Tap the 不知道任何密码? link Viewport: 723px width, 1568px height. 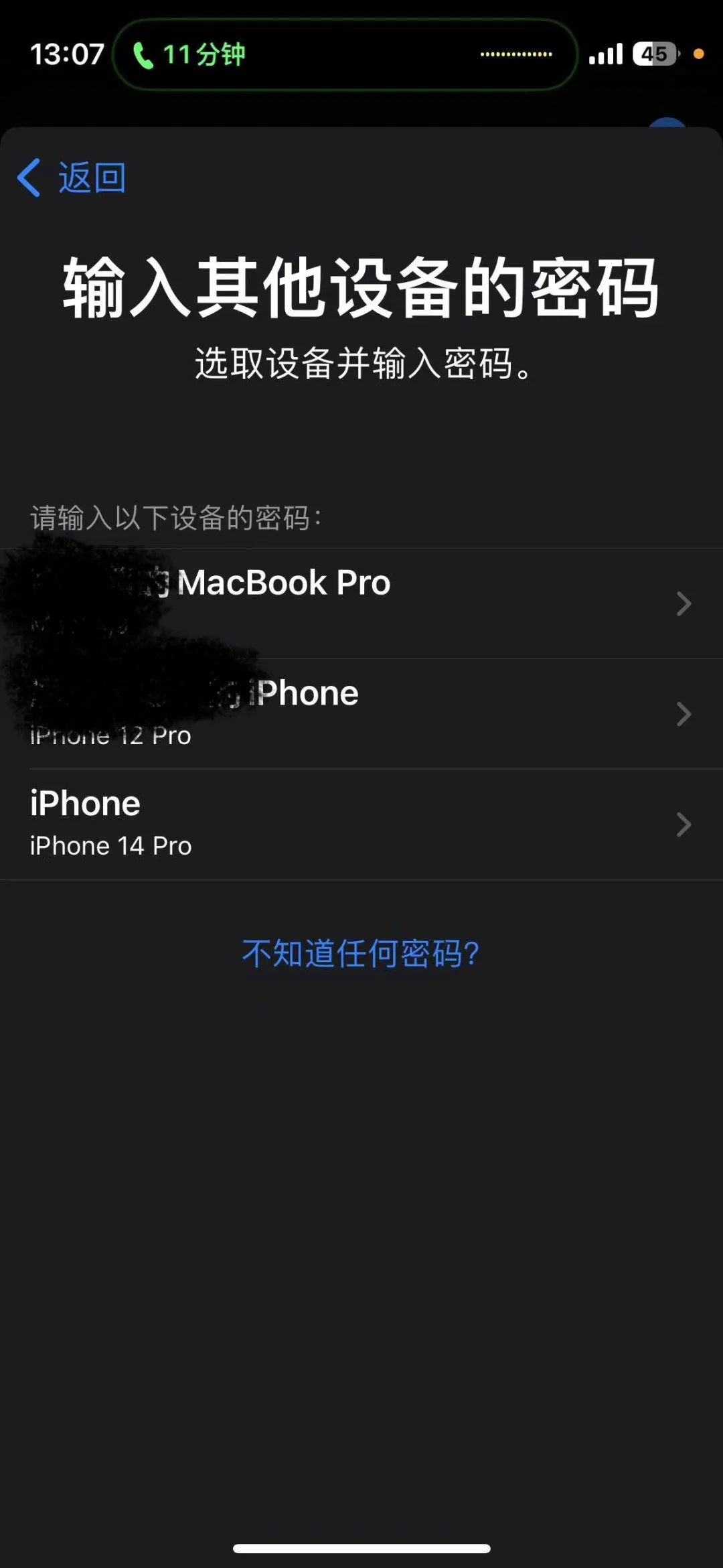361,953
